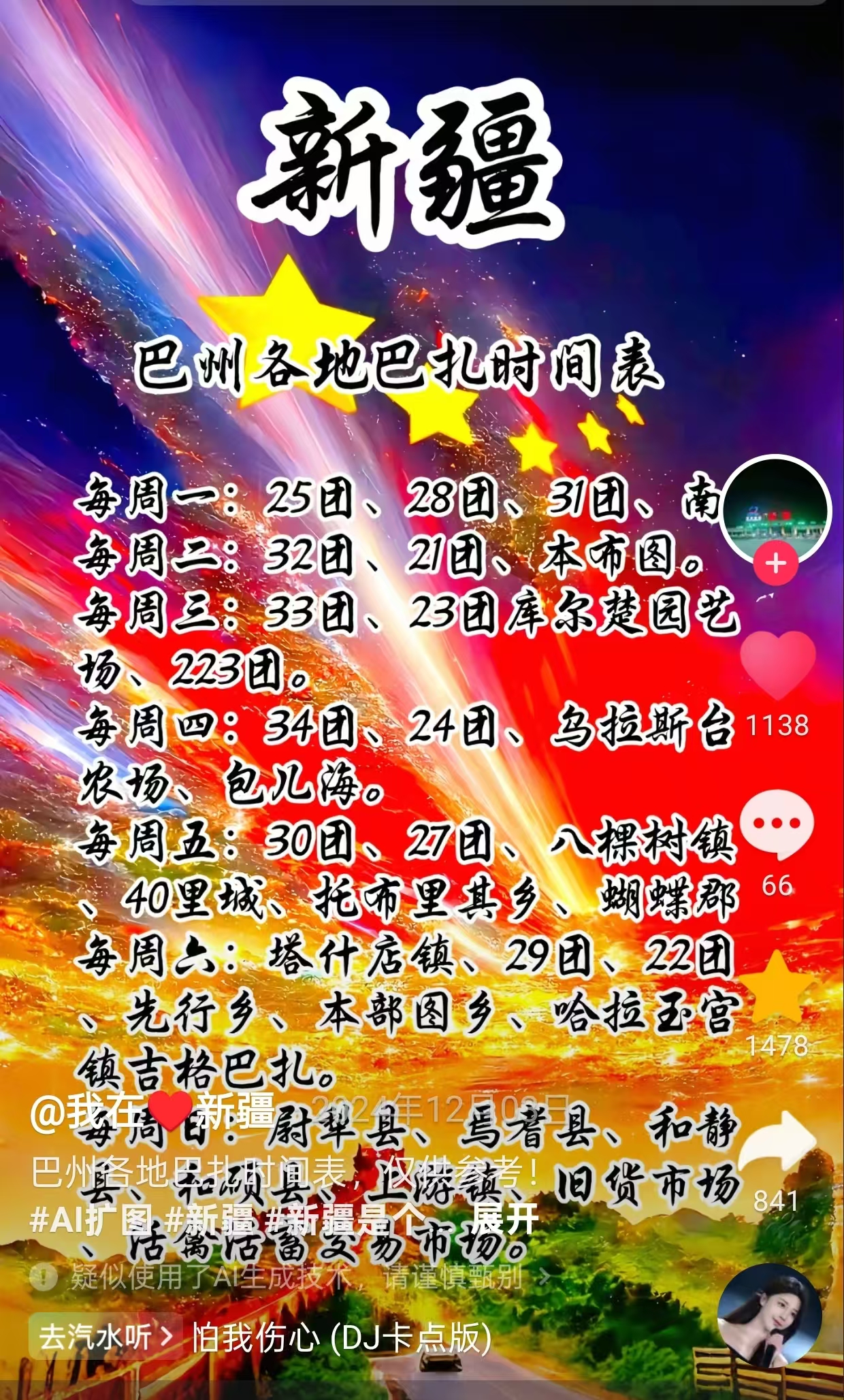The image size is (844, 1400).
Task: Open the 怕我伤心 (DJ卡点版) sound
Action: [x=342, y=1337]
